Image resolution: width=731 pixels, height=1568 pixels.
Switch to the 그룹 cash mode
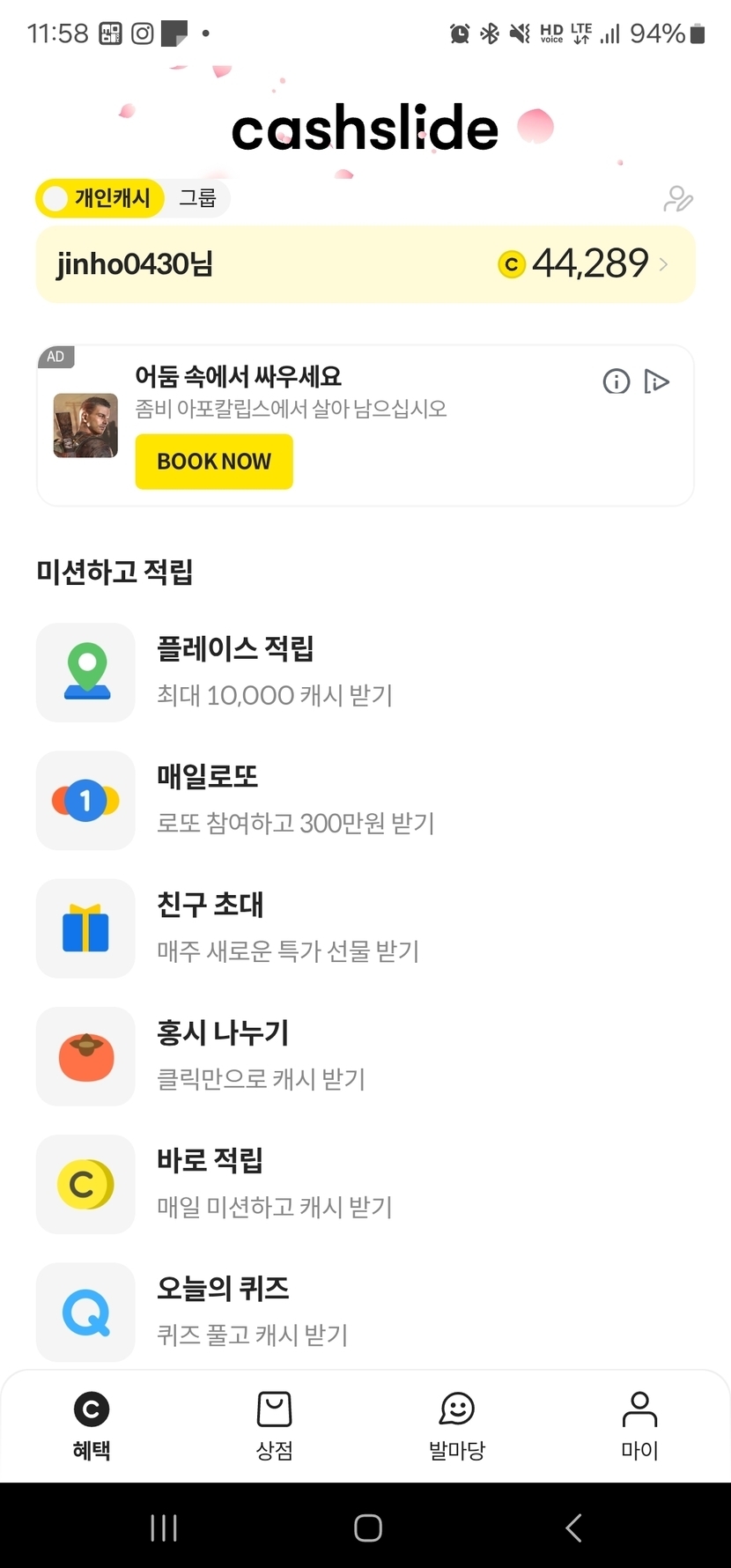click(197, 198)
